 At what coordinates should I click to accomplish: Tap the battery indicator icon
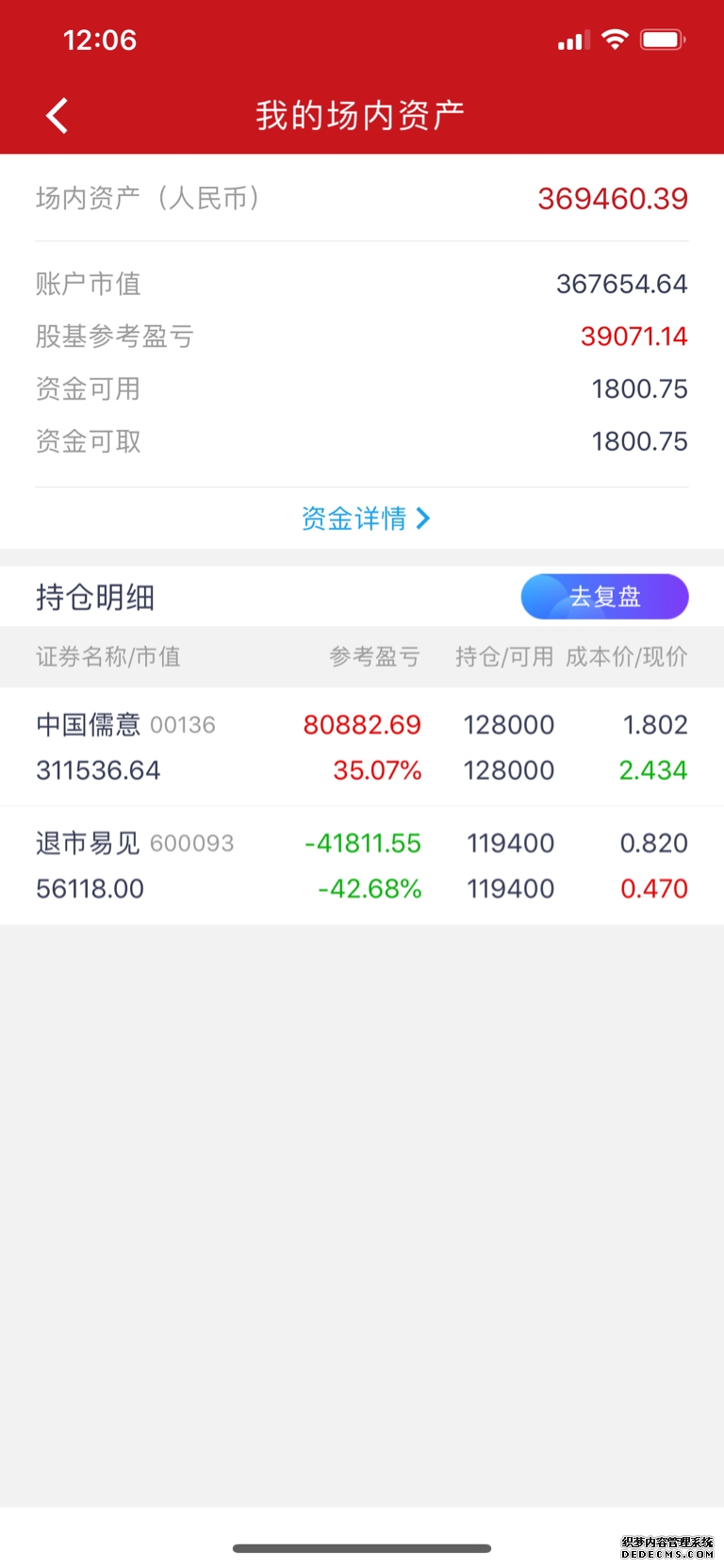point(662,39)
